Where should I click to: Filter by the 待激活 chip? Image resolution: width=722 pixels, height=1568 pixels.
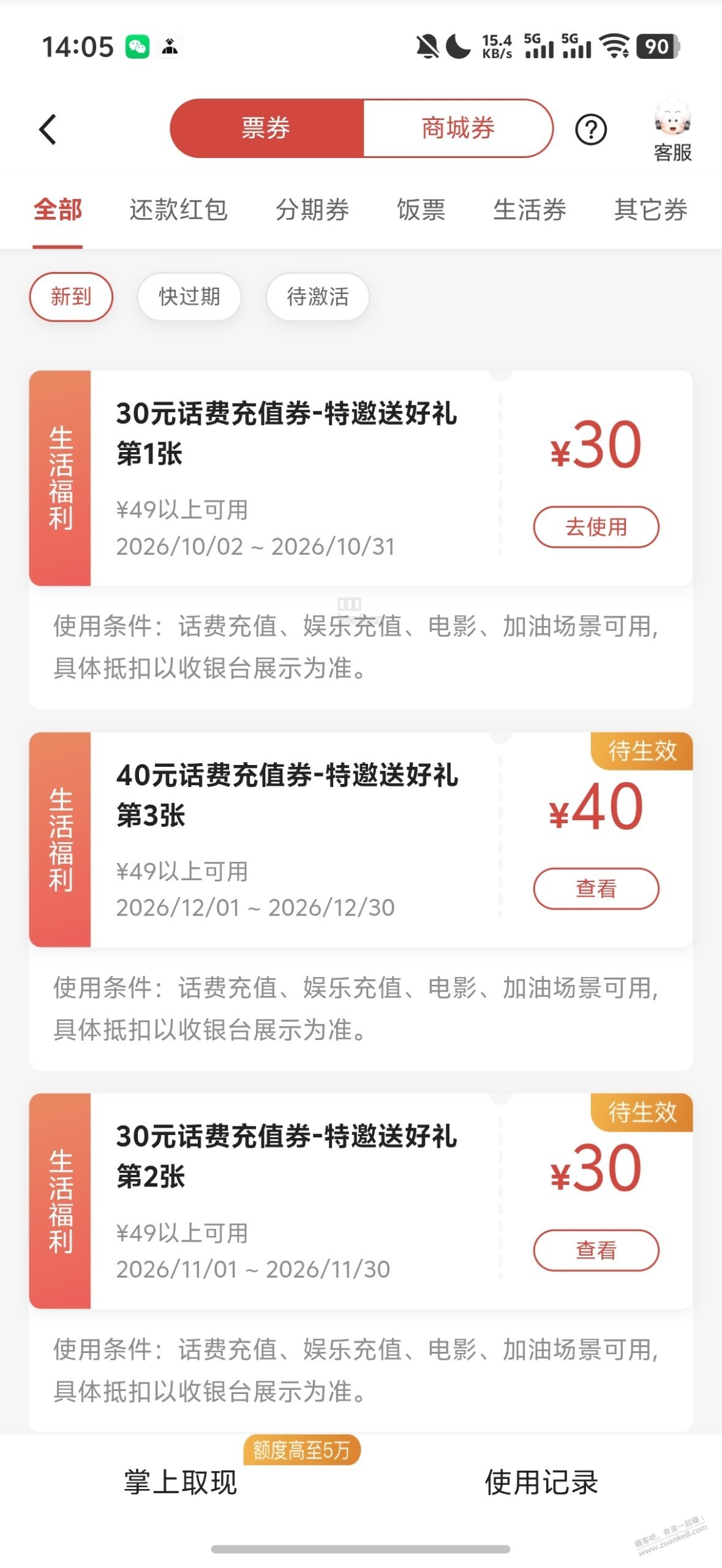[318, 297]
